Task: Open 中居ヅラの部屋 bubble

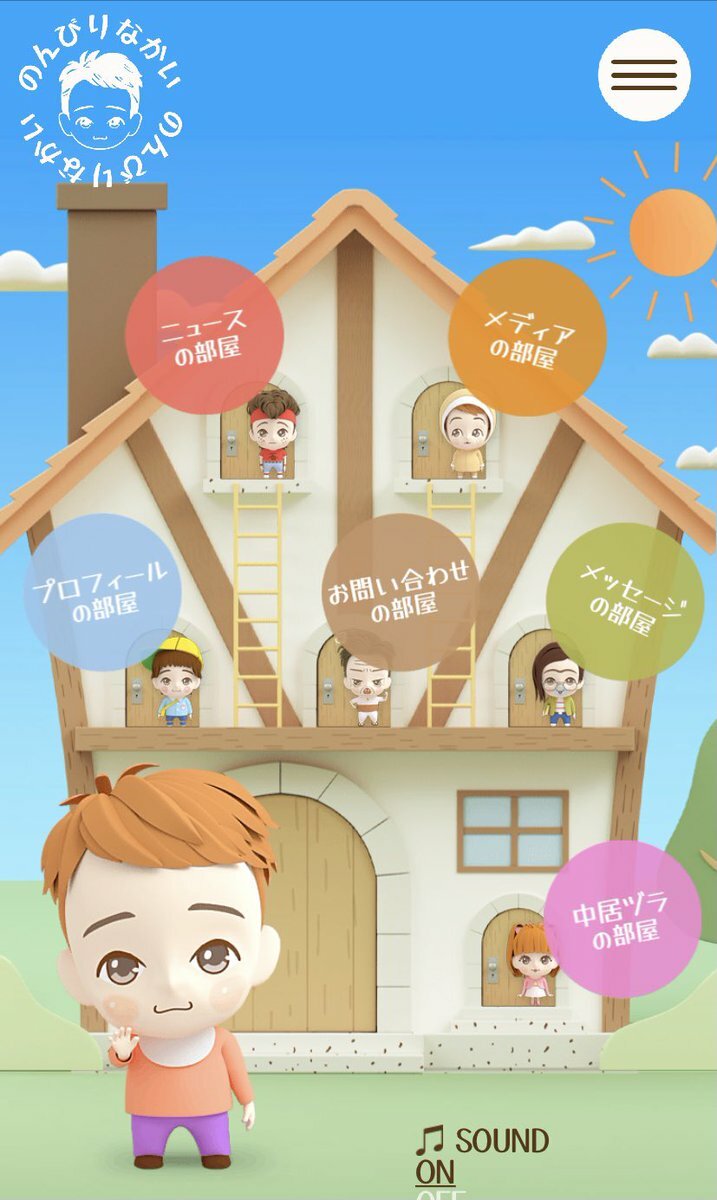Action: click(x=622, y=919)
